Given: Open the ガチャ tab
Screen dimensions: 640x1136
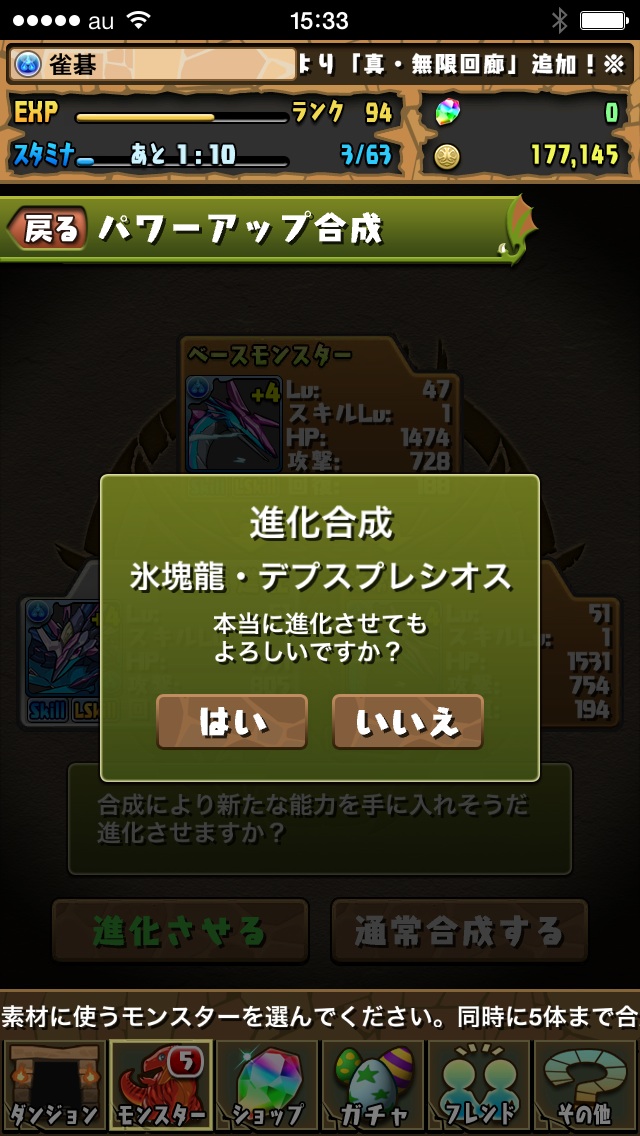Looking at the screenshot, I should tap(372, 1086).
